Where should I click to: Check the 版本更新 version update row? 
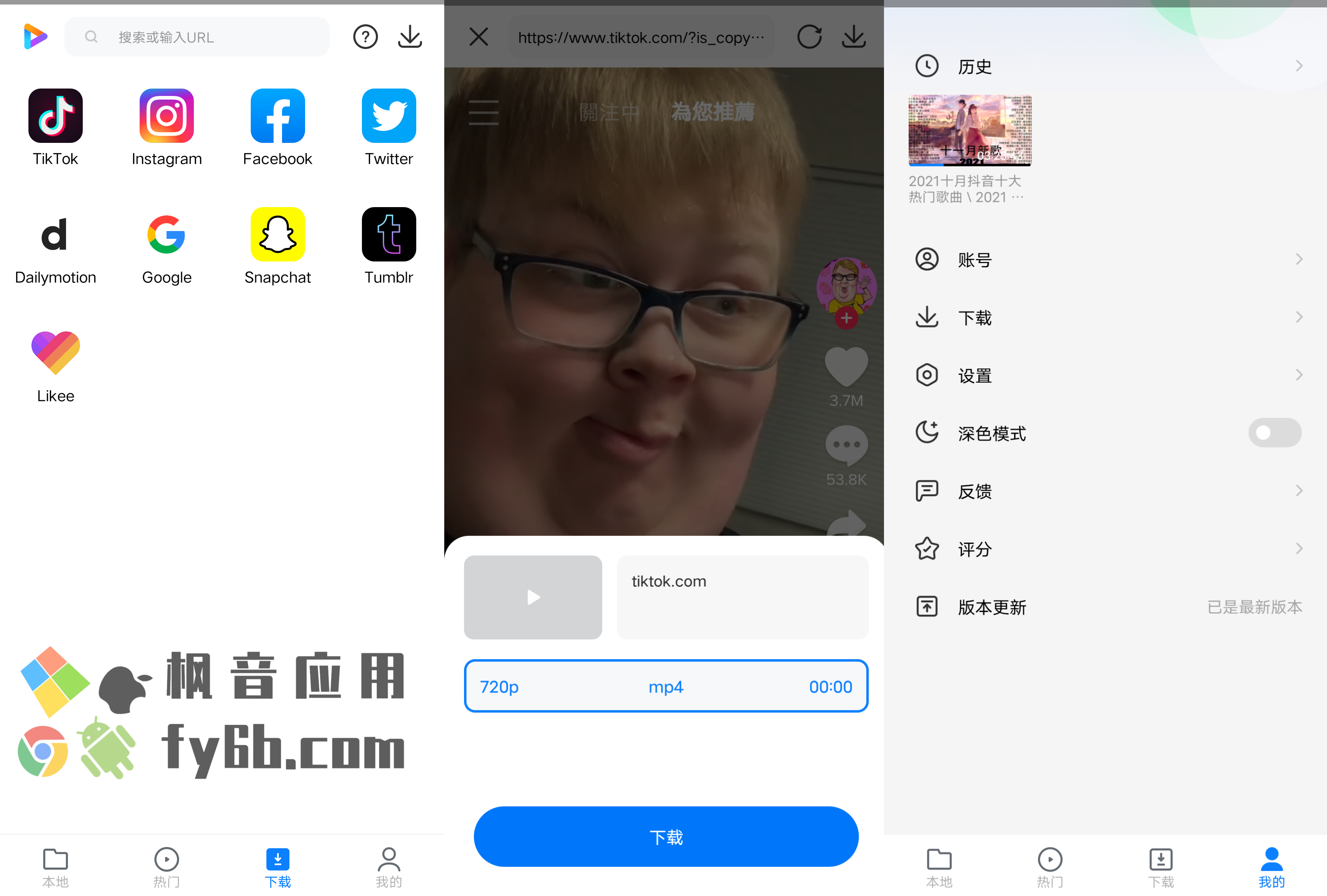coord(1108,607)
